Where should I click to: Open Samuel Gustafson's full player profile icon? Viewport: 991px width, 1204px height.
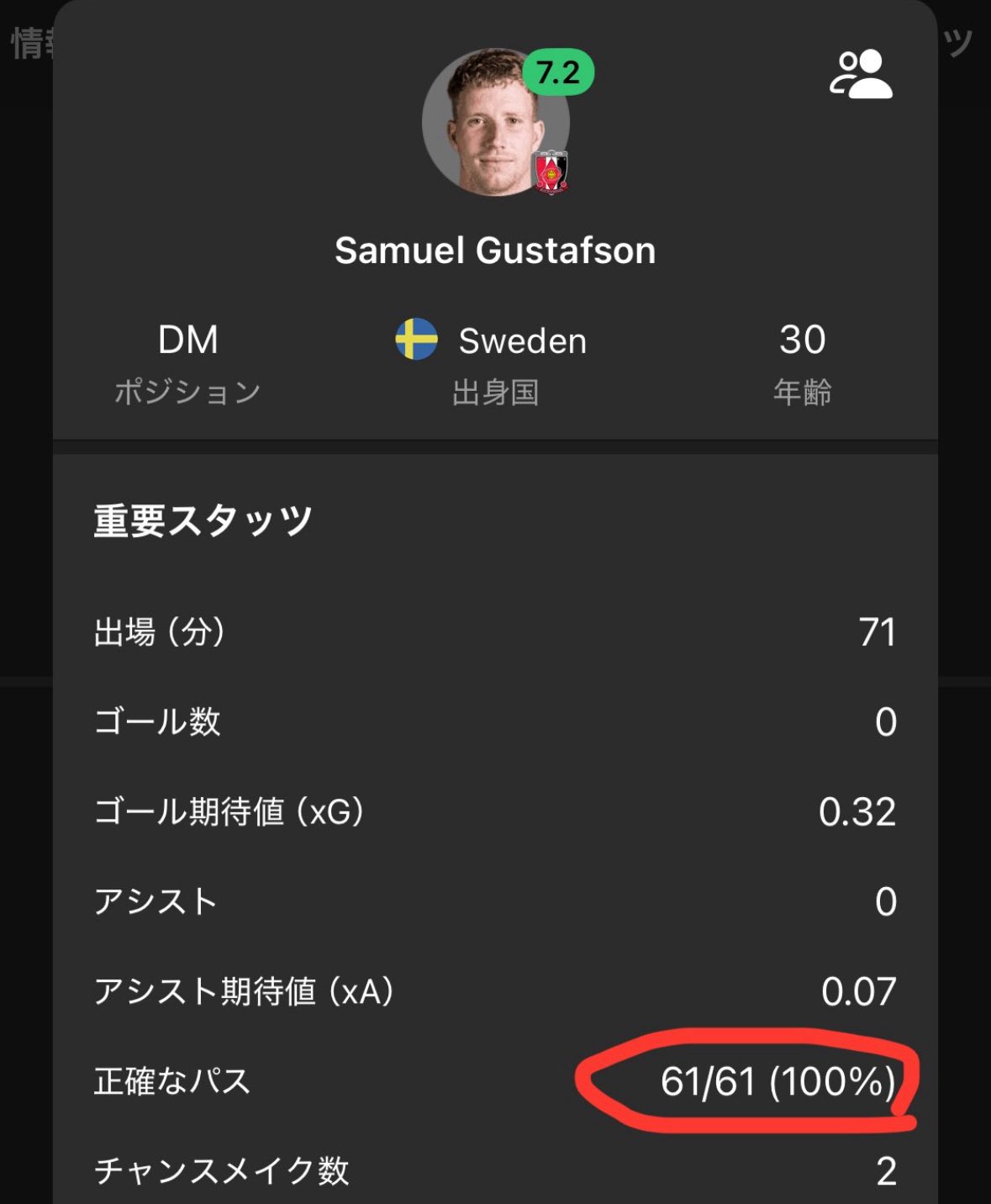click(860, 75)
